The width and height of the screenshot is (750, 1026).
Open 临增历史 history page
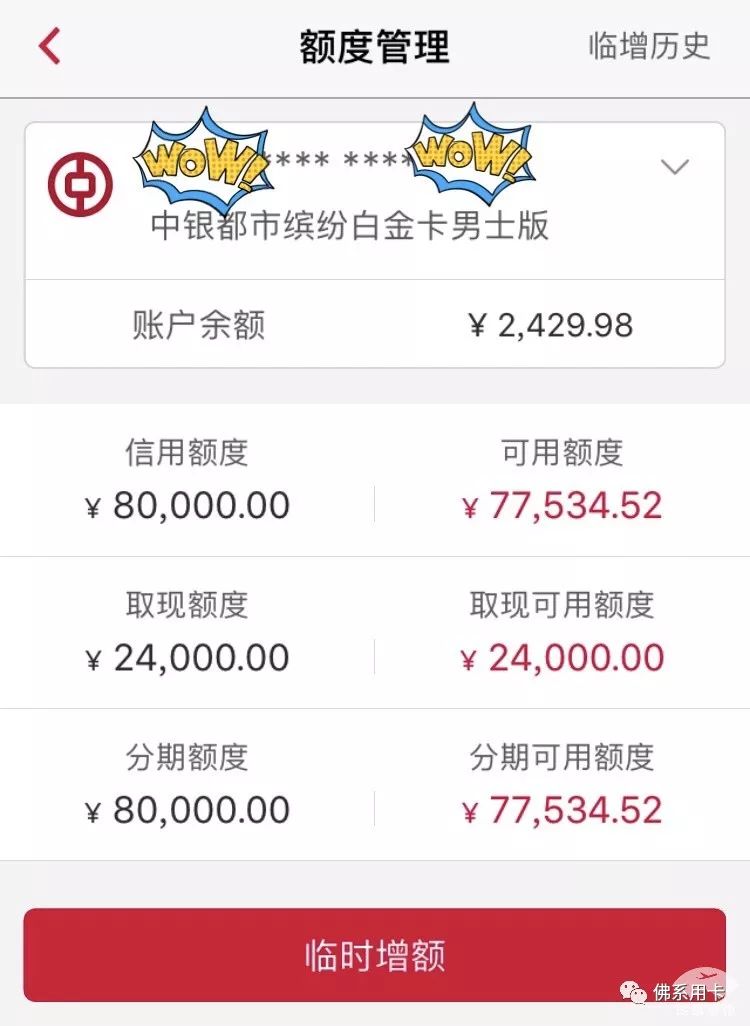point(649,46)
